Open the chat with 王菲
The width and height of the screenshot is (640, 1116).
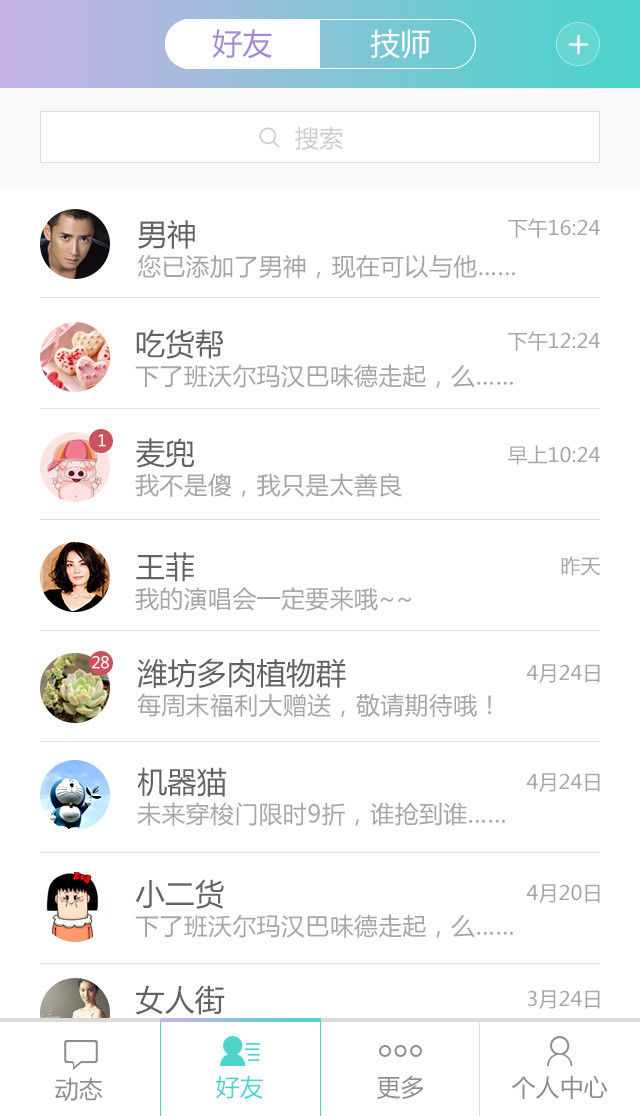(320, 577)
